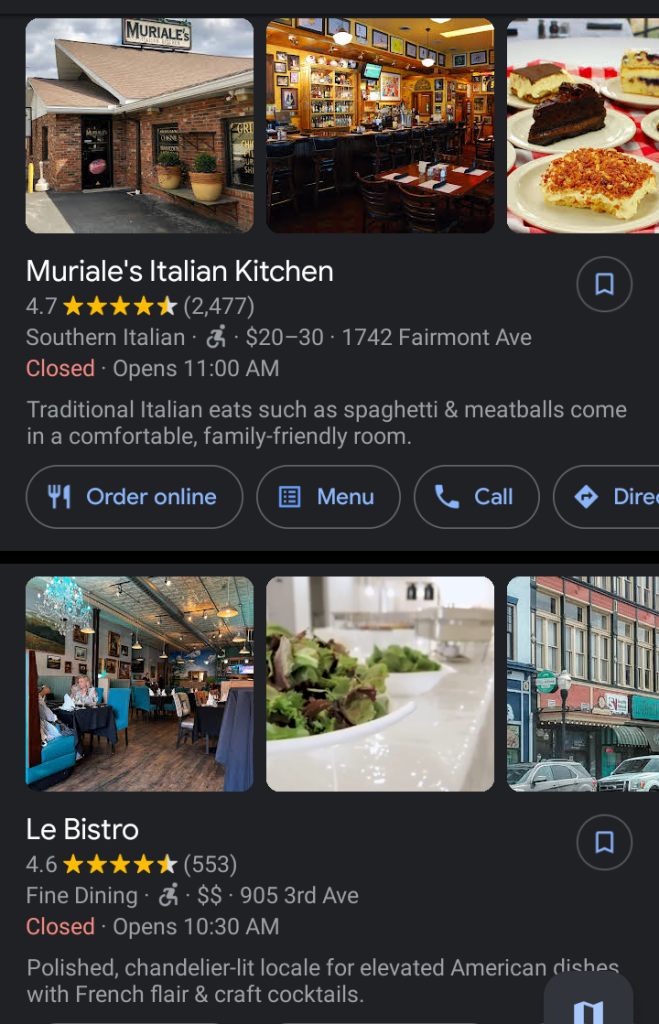Viewport: 659px width, 1024px height.
Task: Open the Le Bistro listing details
Action: (82, 829)
